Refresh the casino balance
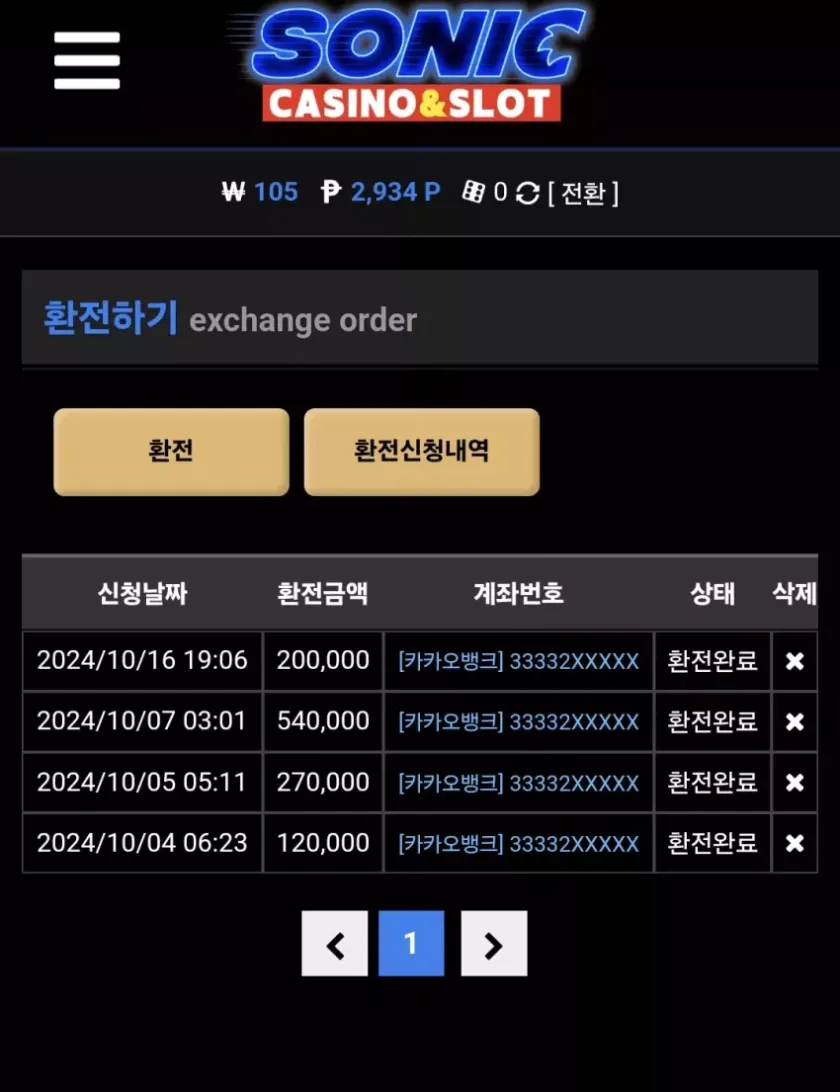This screenshot has width=840, height=1092. click(527, 193)
